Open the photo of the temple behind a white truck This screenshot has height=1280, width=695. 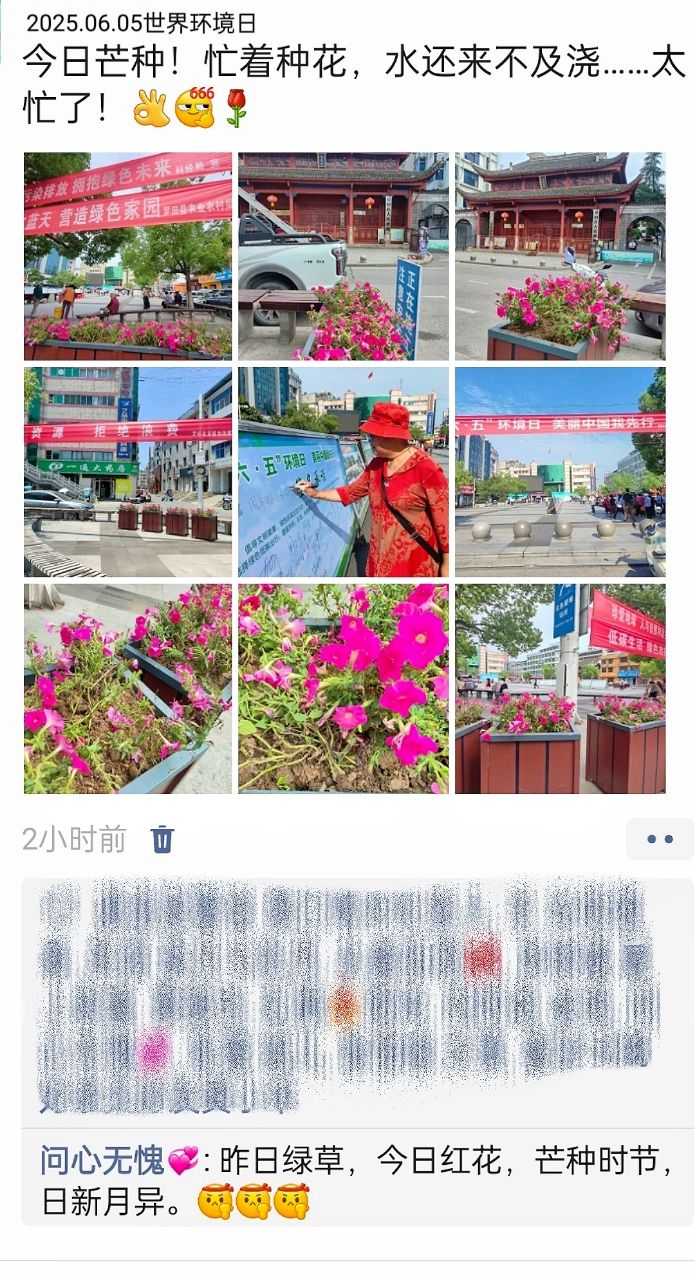343,256
